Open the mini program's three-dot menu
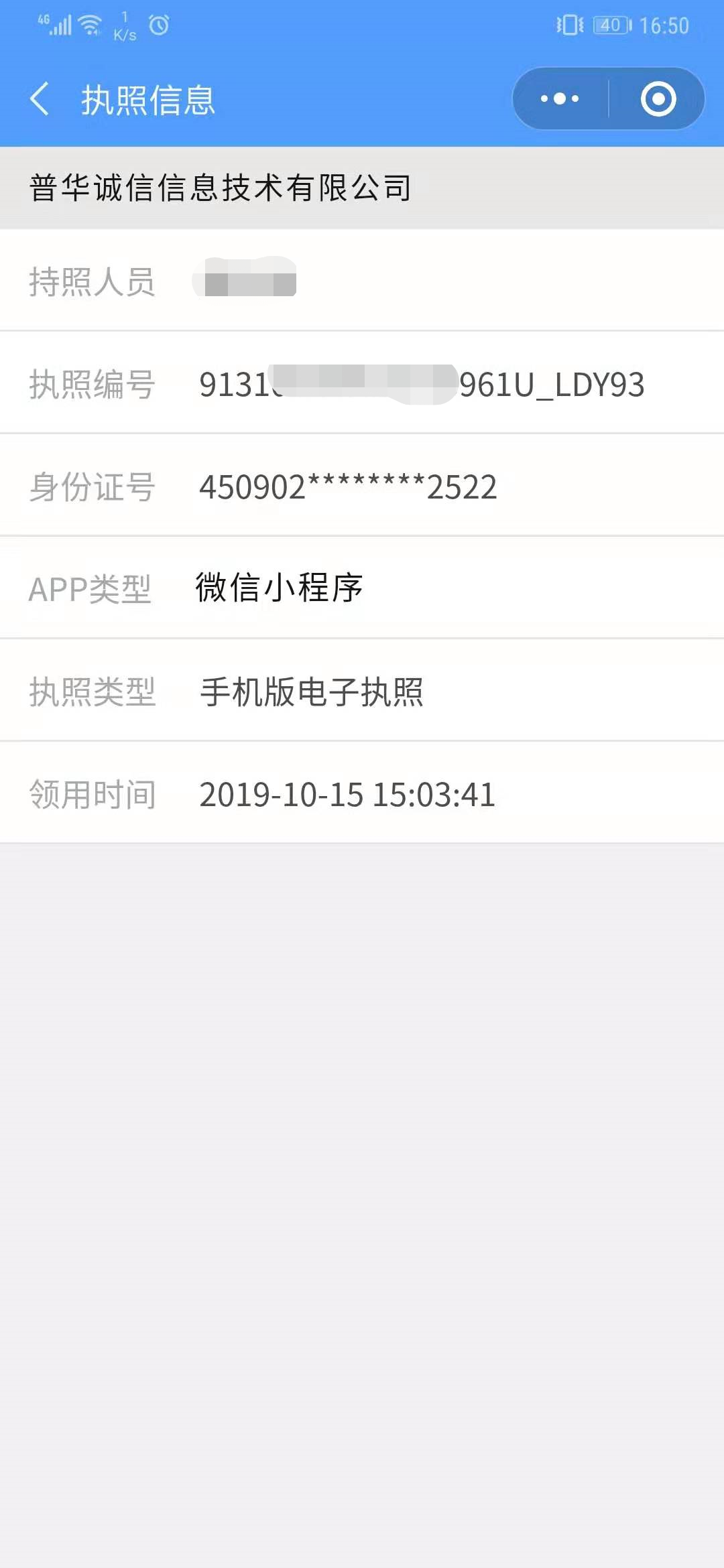 pos(560,99)
